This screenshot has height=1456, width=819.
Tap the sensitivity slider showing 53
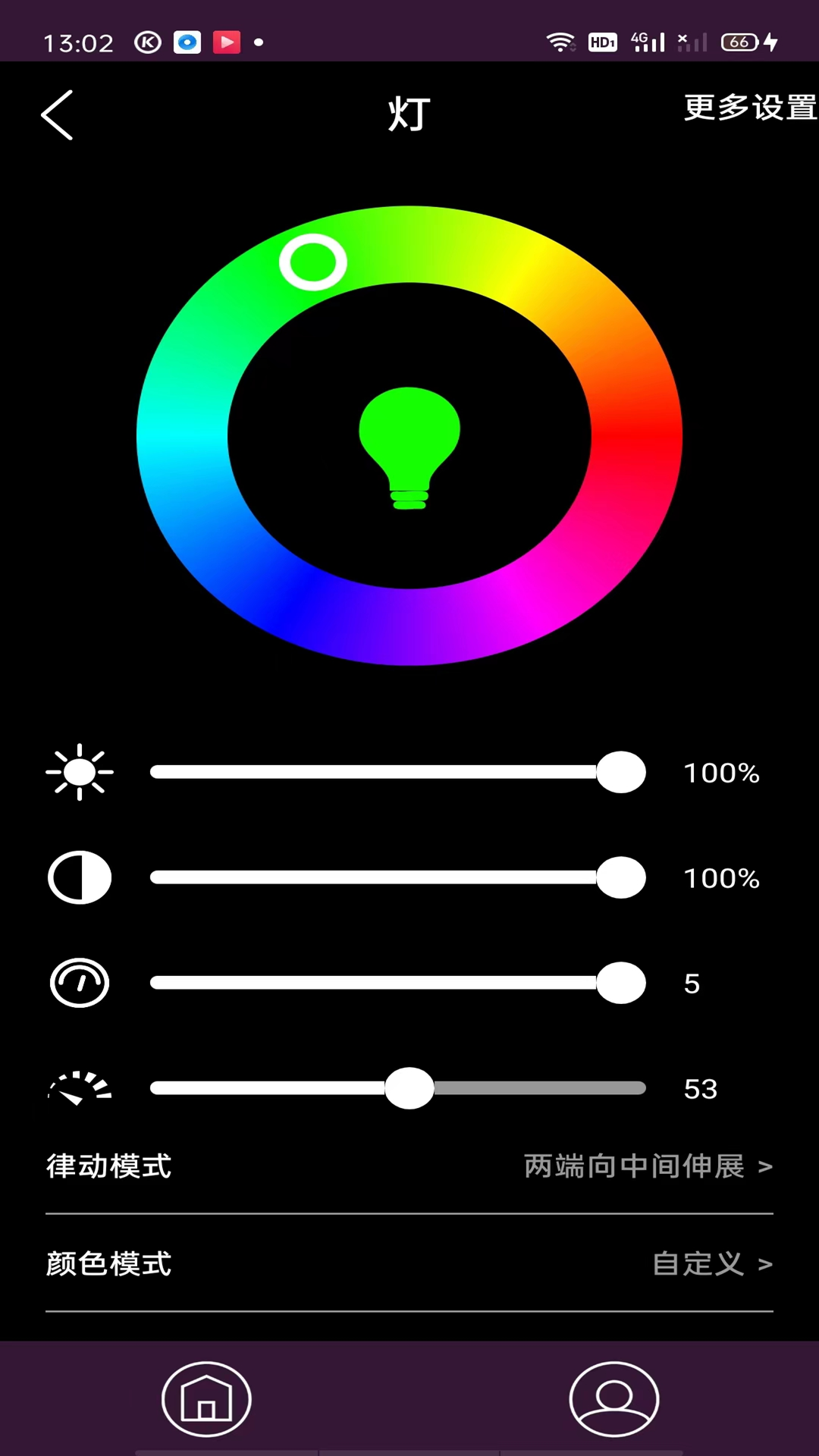click(398, 1088)
